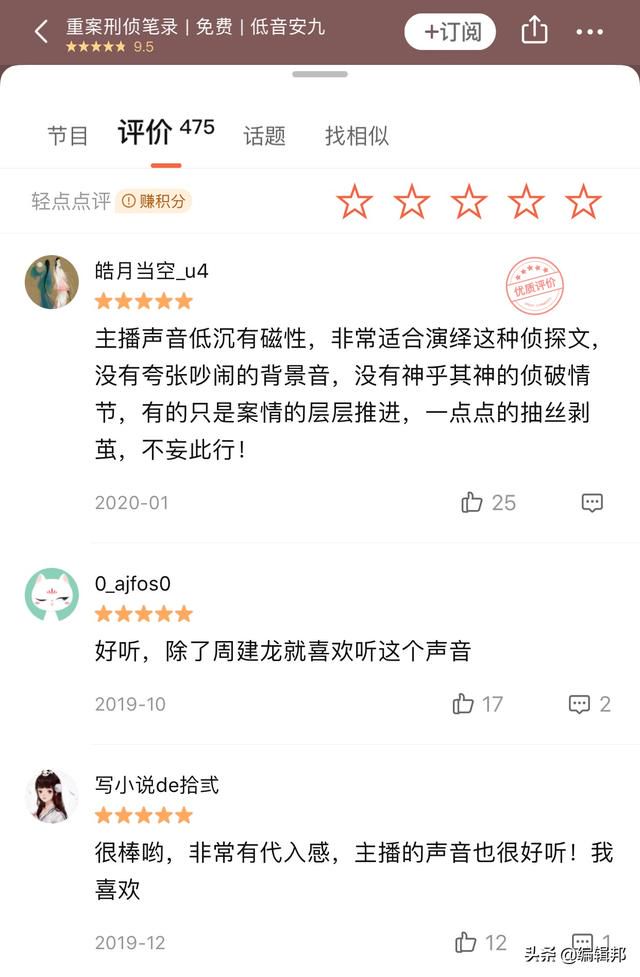Open 写小说de拾弍's profile avatar
Image resolution: width=640 pixels, height=977 pixels.
[x=52, y=796]
